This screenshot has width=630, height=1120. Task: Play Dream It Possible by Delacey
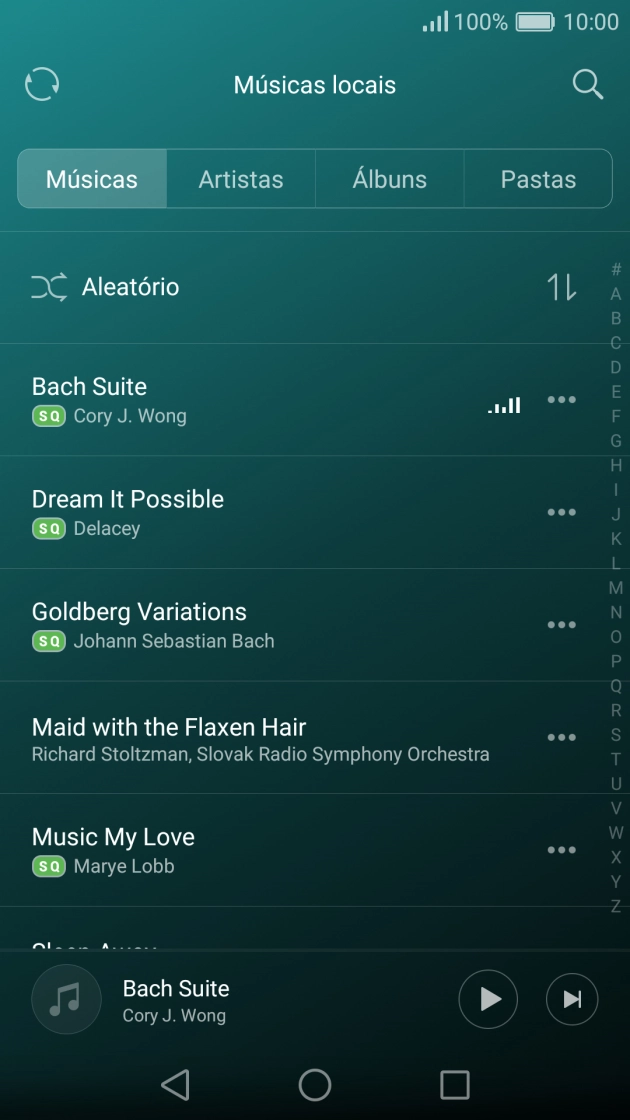pos(128,512)
